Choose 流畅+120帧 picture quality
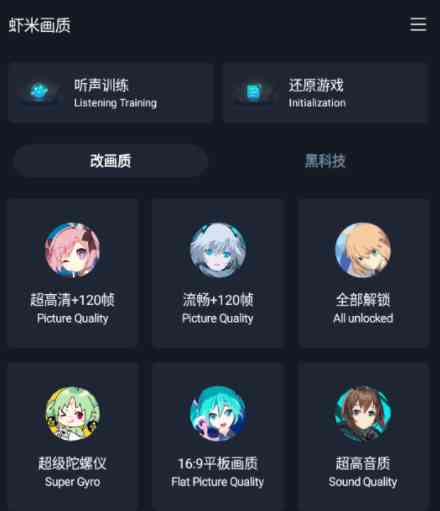The image size is (440, 511). (x=218, y=273)
